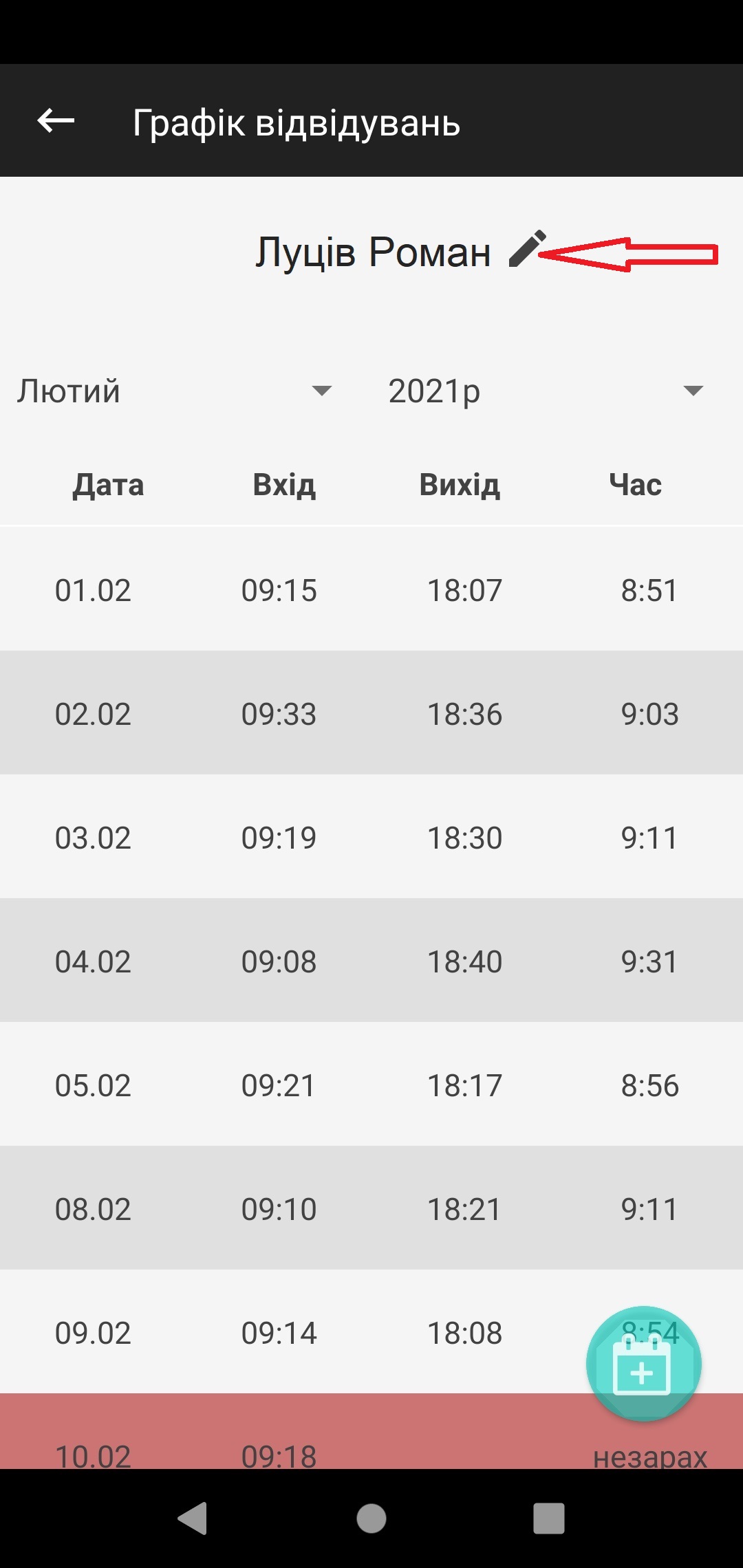
Task: Edit the name Луців Роман with the pencil
Action: tap(527, 249)
